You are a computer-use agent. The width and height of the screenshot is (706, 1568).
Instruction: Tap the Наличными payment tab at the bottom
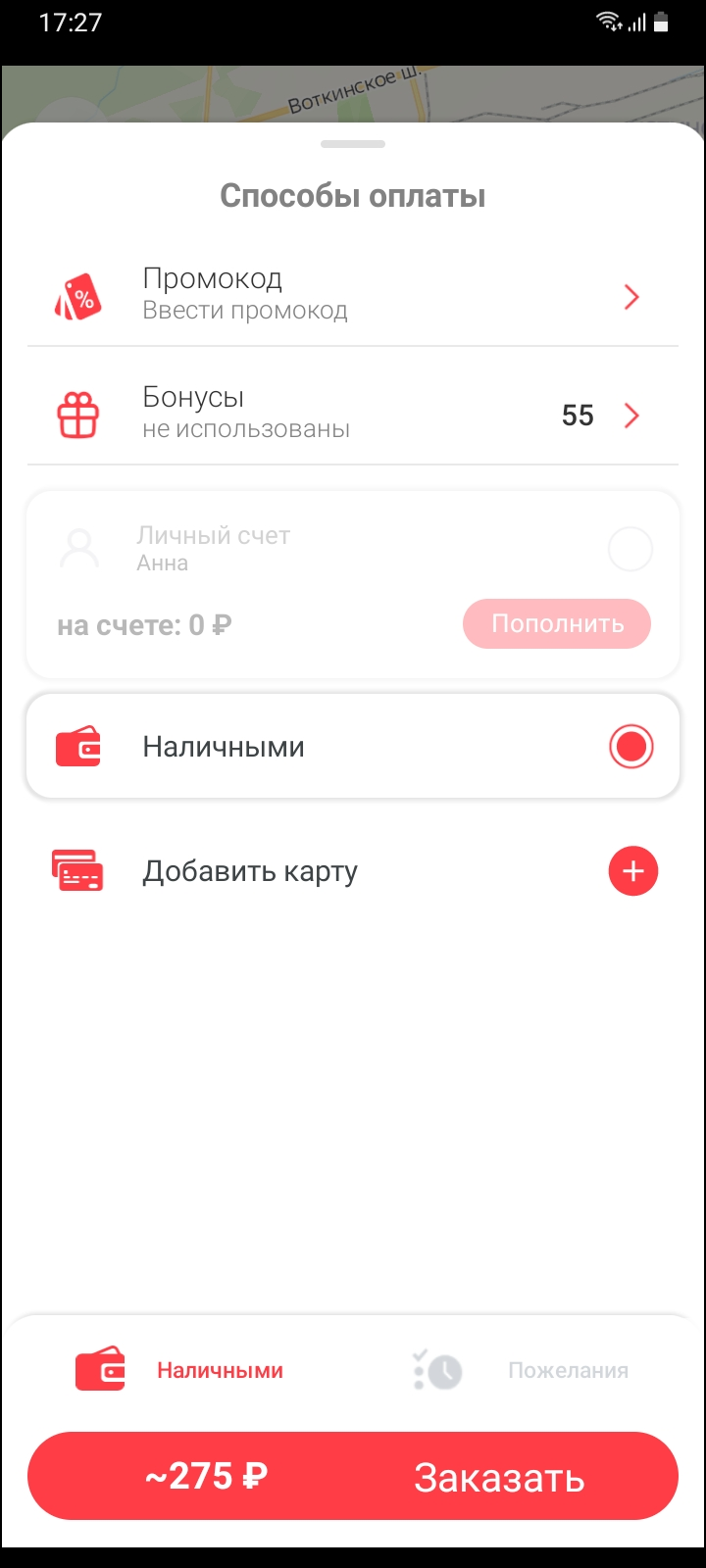pyautogui.click(x=181, y=1371)
